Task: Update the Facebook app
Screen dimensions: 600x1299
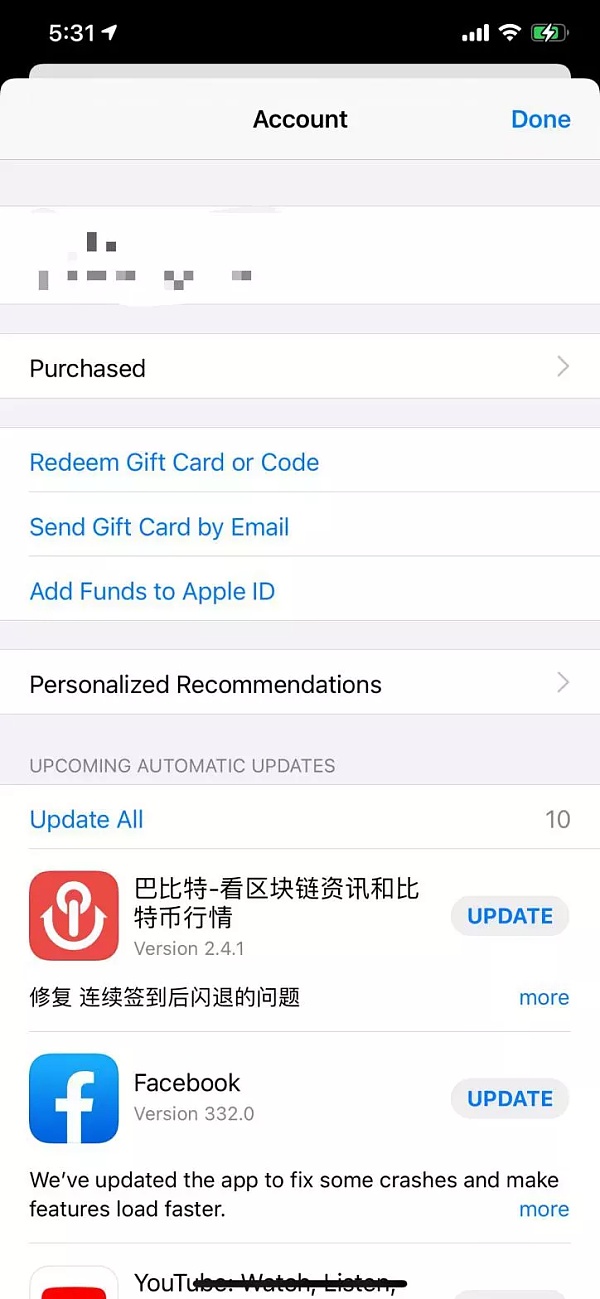Action: click(x=510, y=1098)
